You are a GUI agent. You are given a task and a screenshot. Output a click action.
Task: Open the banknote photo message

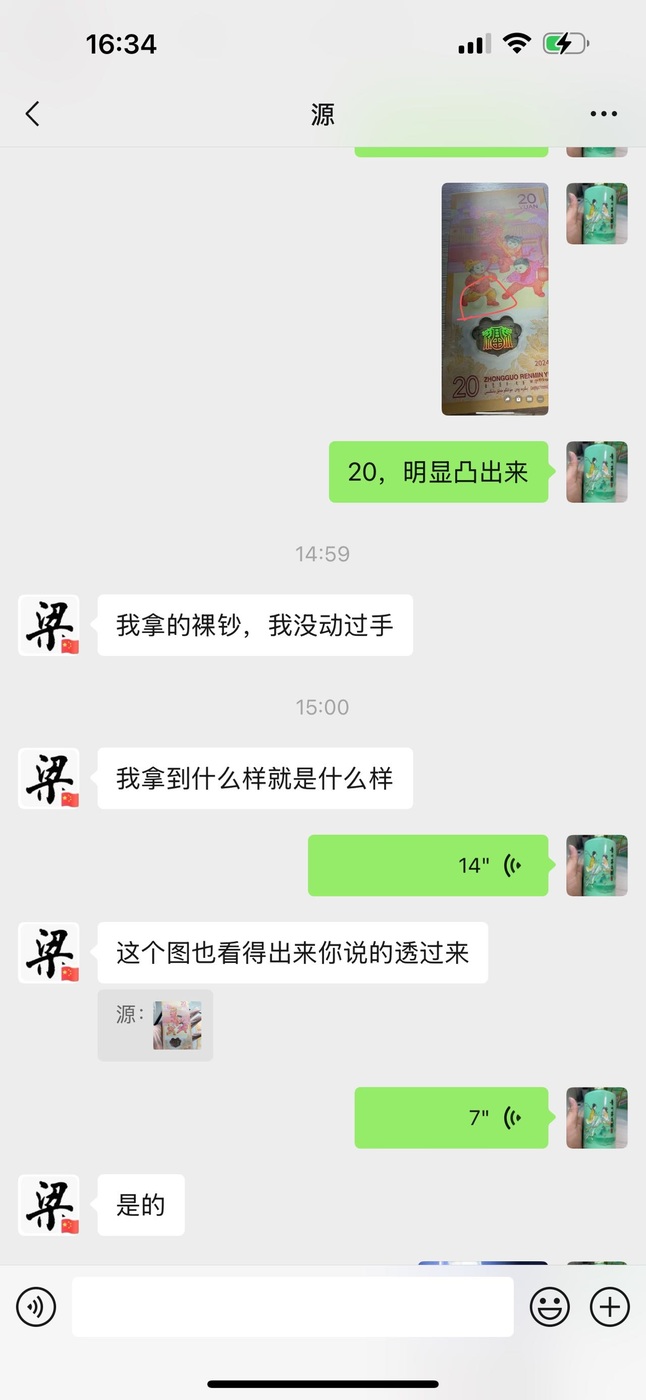(x=495, y=299)
